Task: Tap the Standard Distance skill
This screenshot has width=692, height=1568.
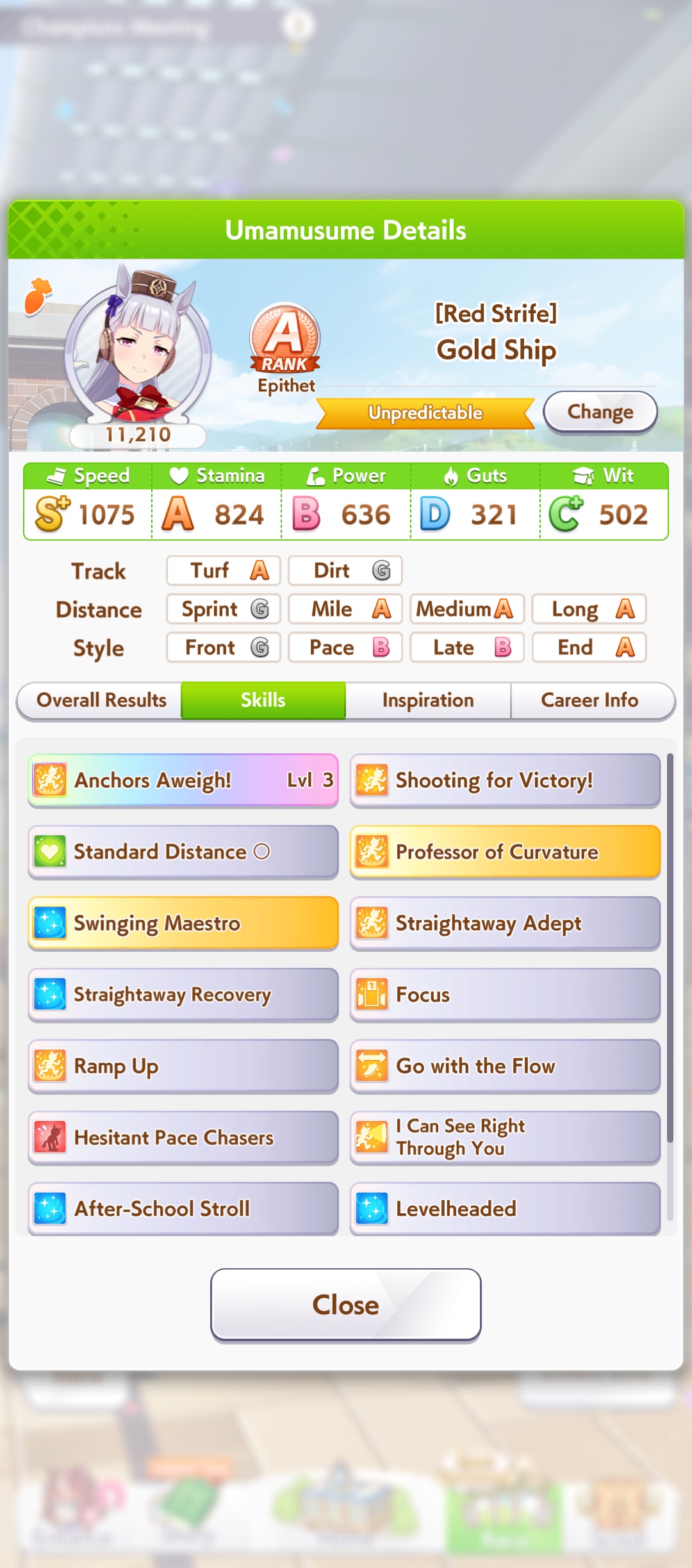Action: pos(183,851)
